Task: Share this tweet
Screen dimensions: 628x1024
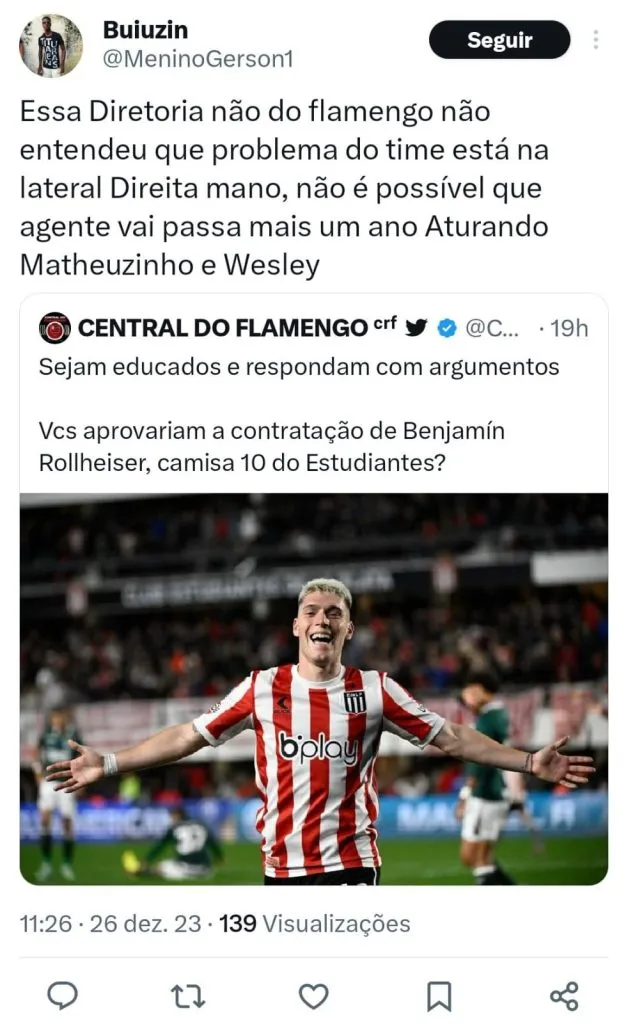Action: [x=564, y=995]
